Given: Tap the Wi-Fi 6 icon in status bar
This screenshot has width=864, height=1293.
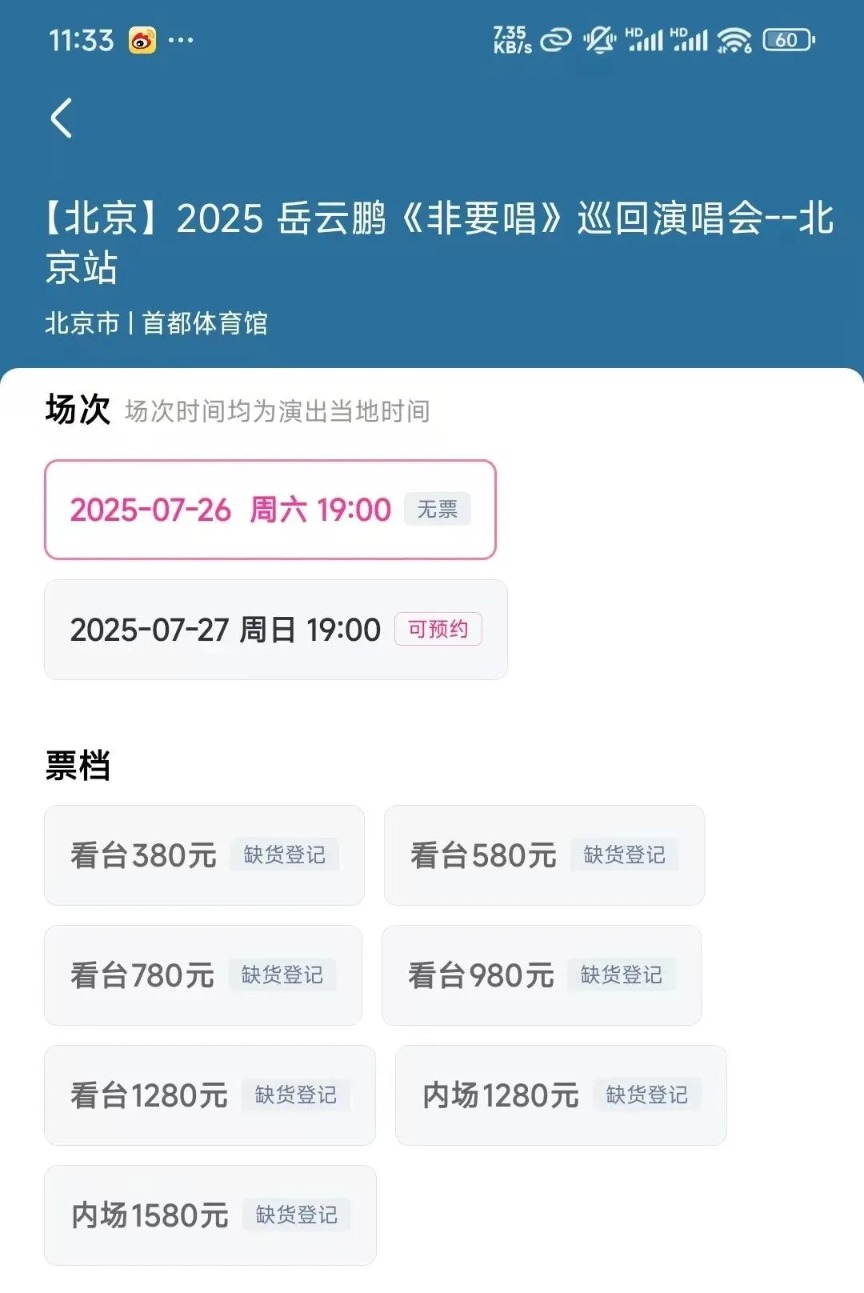Looking at the screenshot, I should pos(736,40).
